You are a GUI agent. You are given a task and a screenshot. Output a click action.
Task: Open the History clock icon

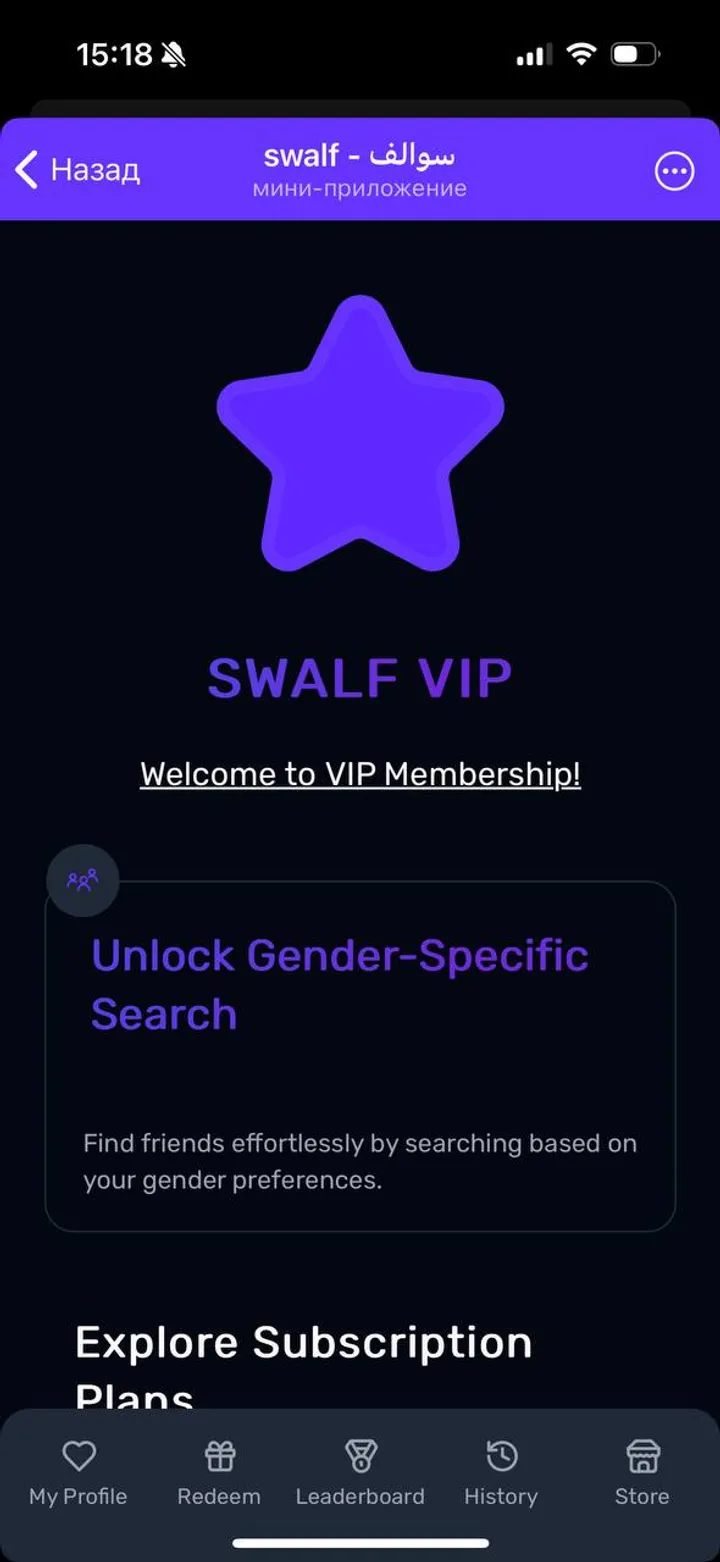[500, 1456]
